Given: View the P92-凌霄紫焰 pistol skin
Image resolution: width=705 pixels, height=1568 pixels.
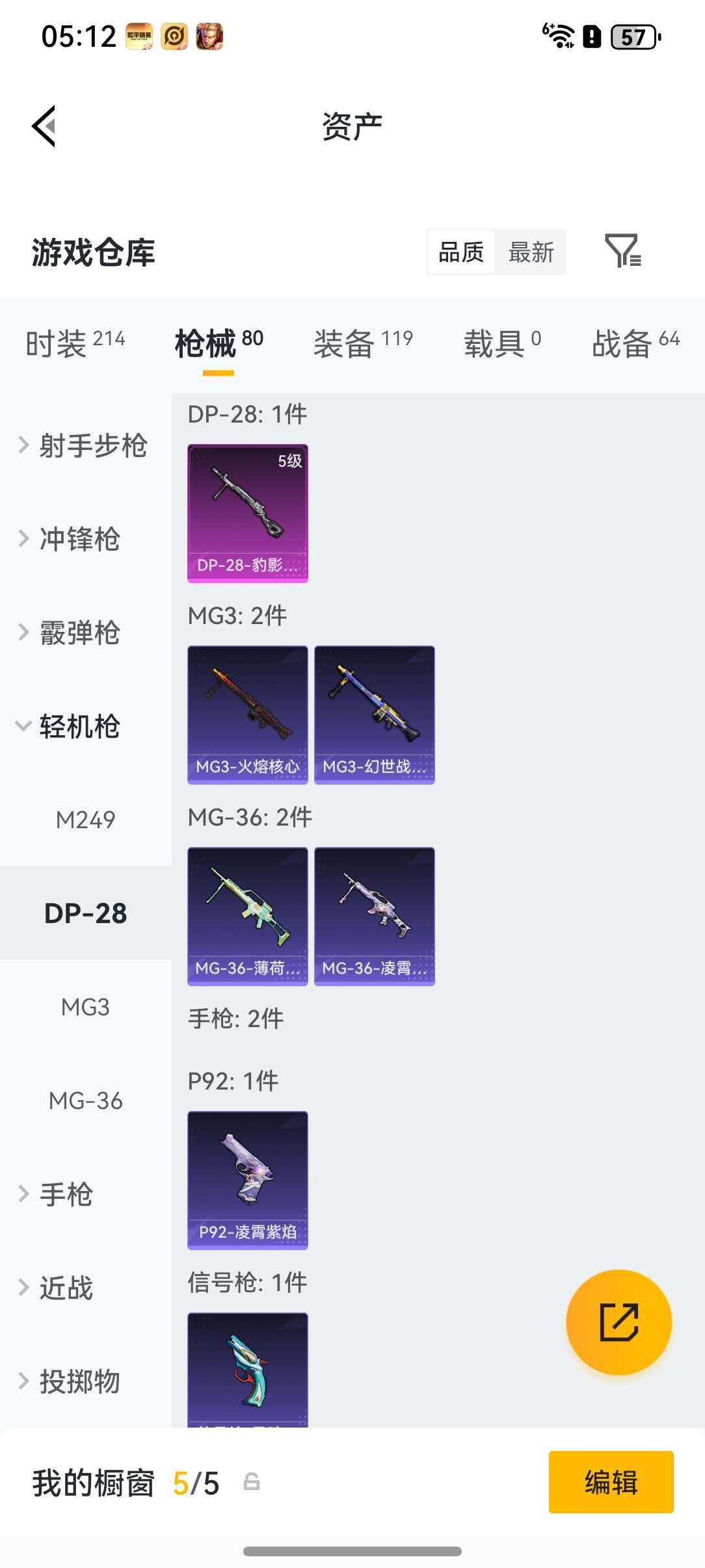Looking at the screenshot, I should 247,1178.
